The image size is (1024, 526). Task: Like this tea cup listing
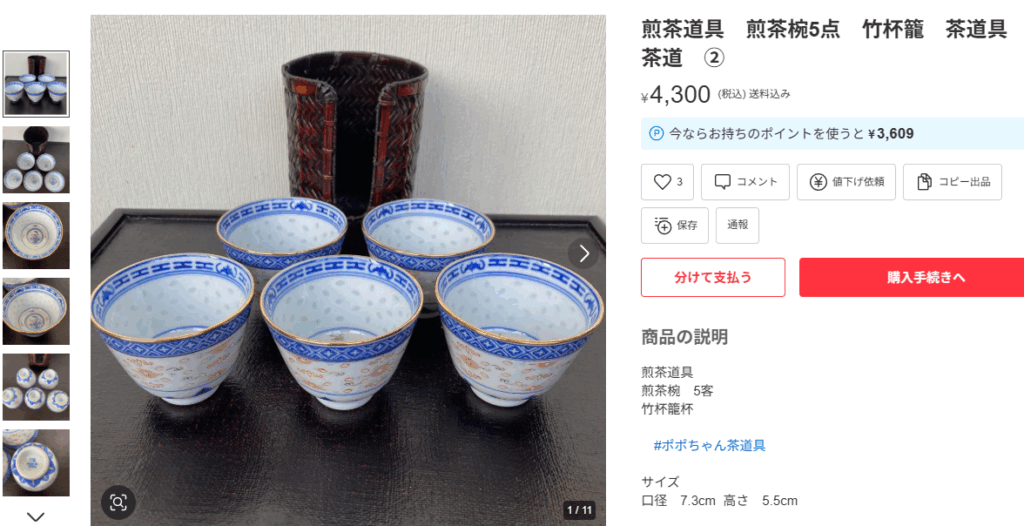tap(668, 182)
